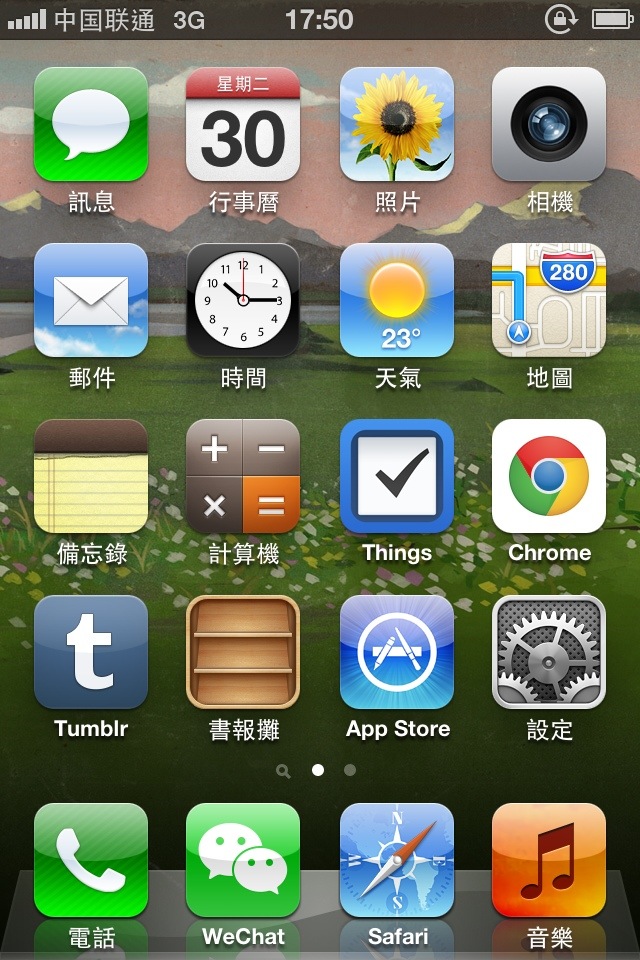Open the 相機 camera app
This screenshot has width=640, height=960.
pos(549,125)
